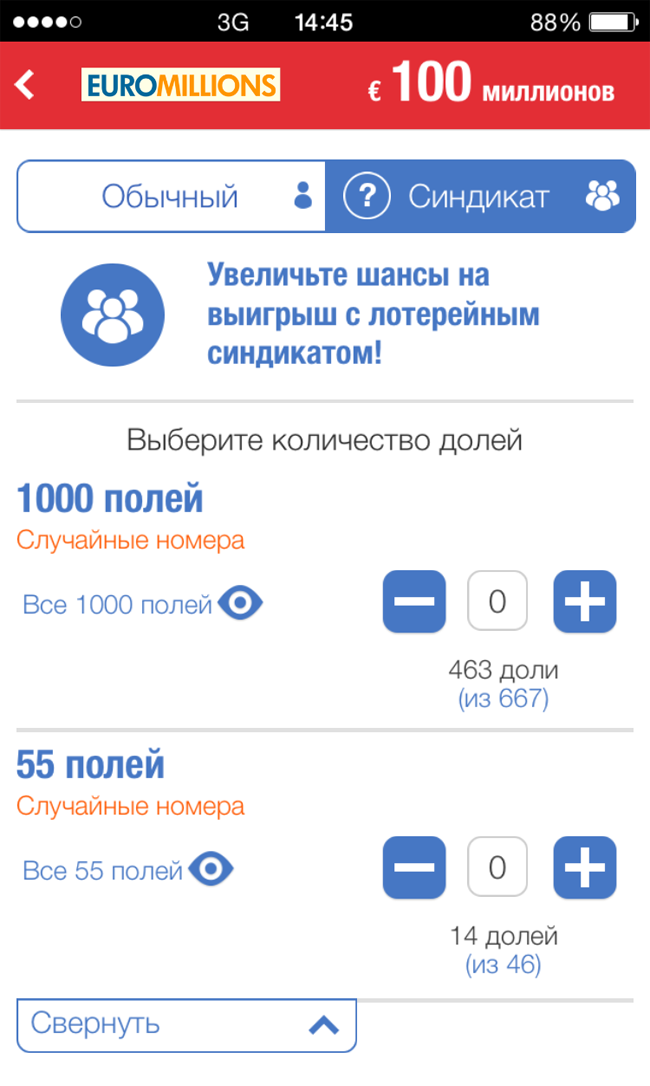Switch to the Обычный tab
650x1086 pixels.
pos(171,196)
